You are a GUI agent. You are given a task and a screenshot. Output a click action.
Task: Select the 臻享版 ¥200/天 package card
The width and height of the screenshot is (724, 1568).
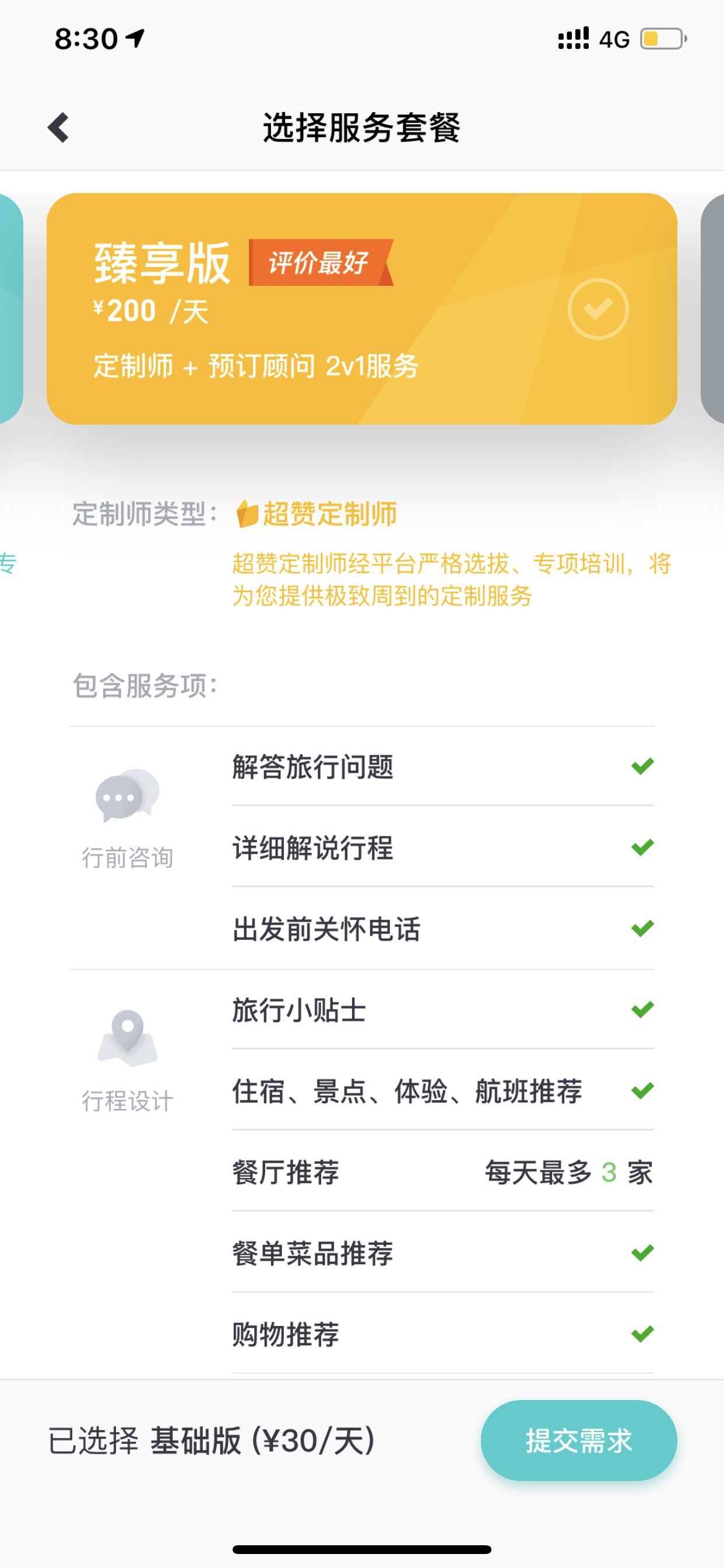coord(361,309)
